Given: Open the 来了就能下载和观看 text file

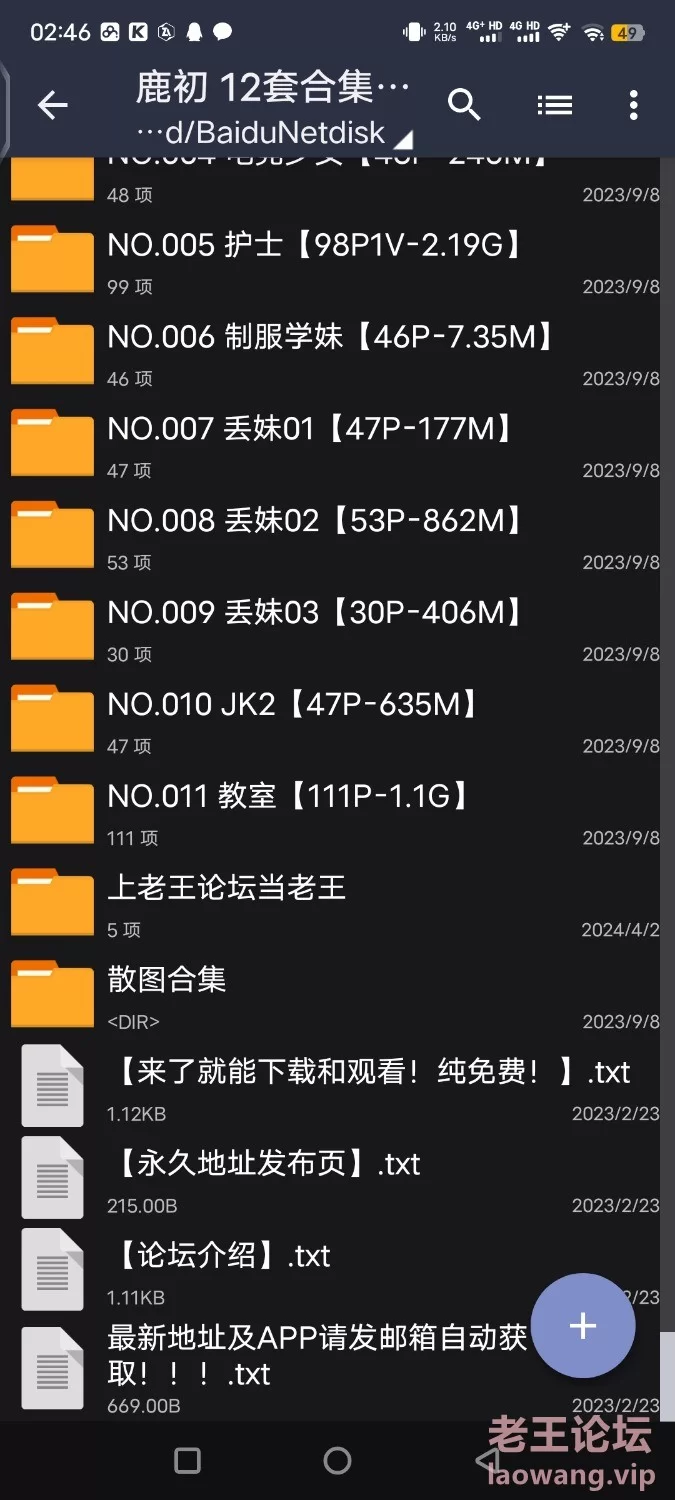Looking at the screenshot, I should (x=337, y=1088).
